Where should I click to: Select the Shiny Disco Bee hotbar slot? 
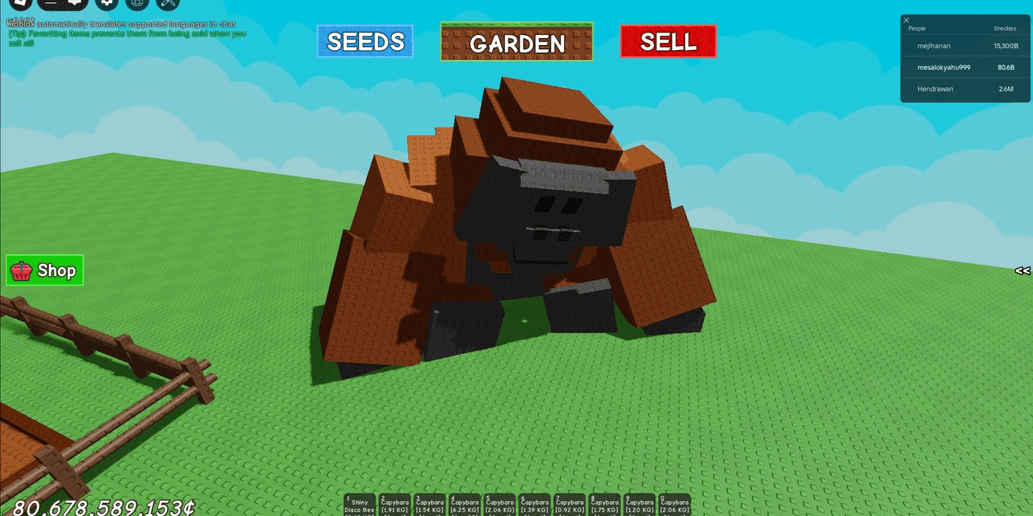360,505
